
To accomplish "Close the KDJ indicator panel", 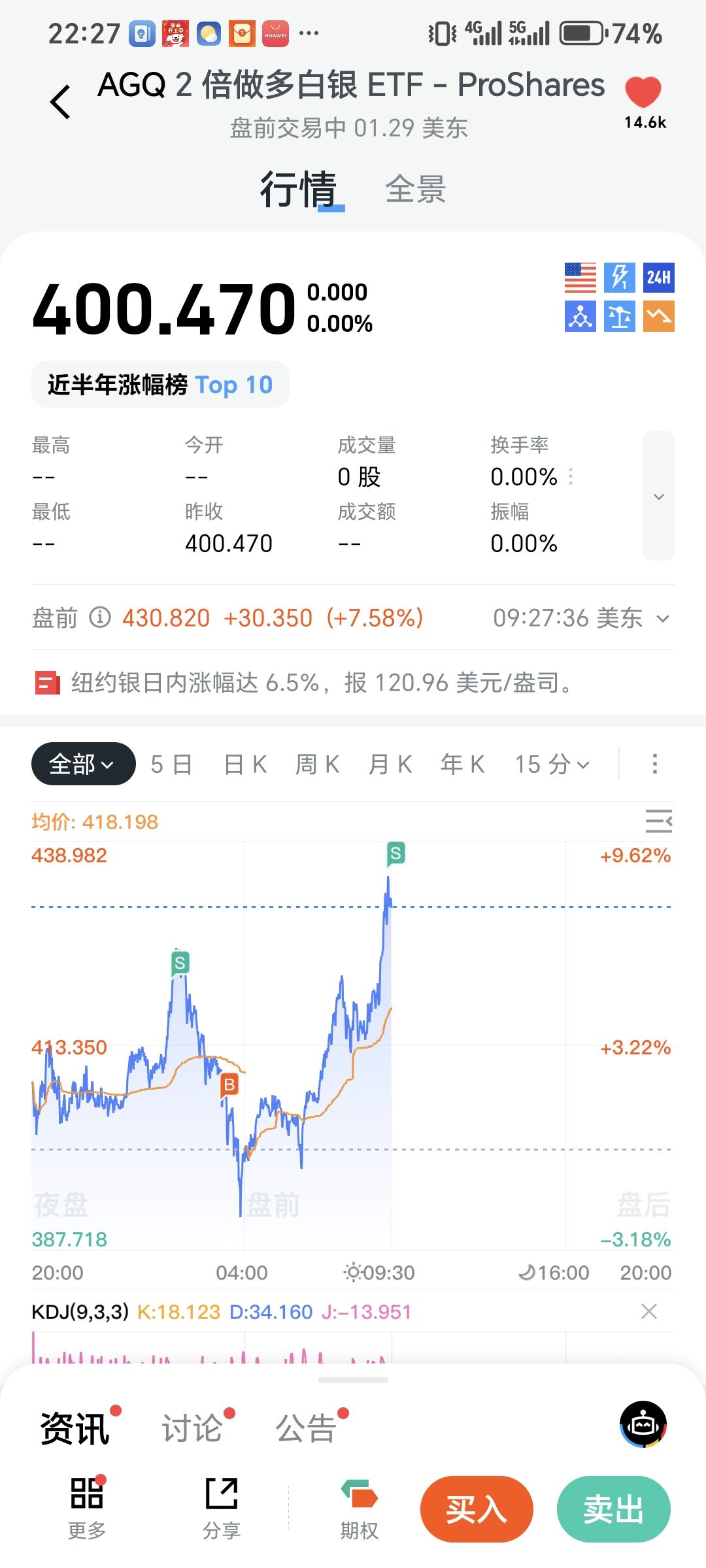I will tap(649, 1311).
